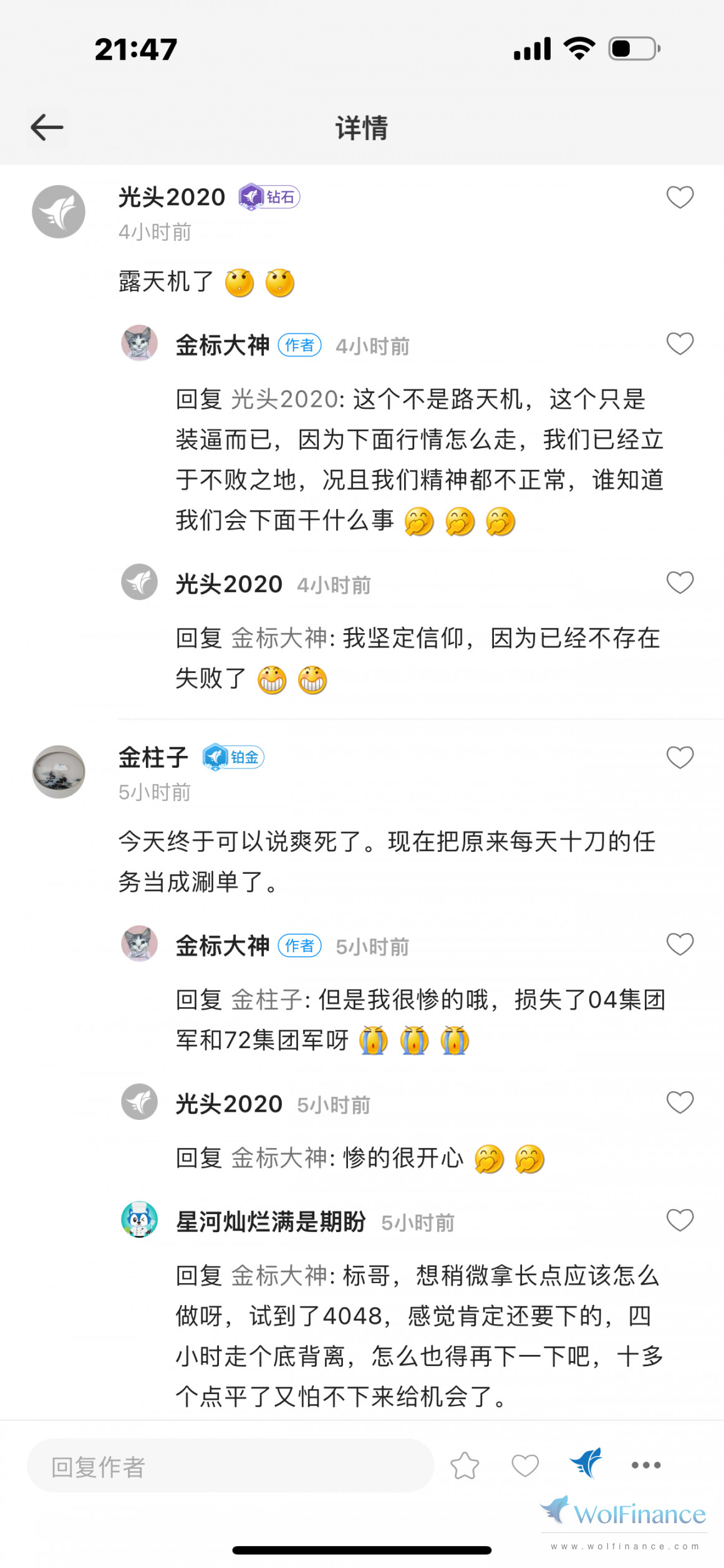724x1568 pixels.
Task: Tap the 钻石 badge beside 光头2020
Action: click(x=269, y=198)
